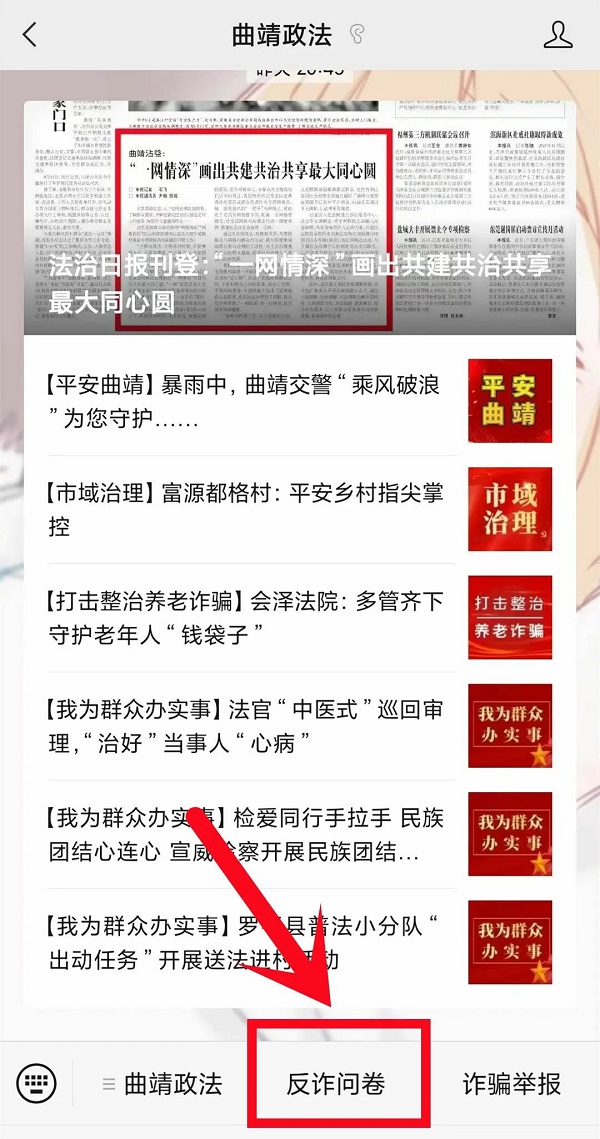Open the 普法小分队 article

coord(245,942)
